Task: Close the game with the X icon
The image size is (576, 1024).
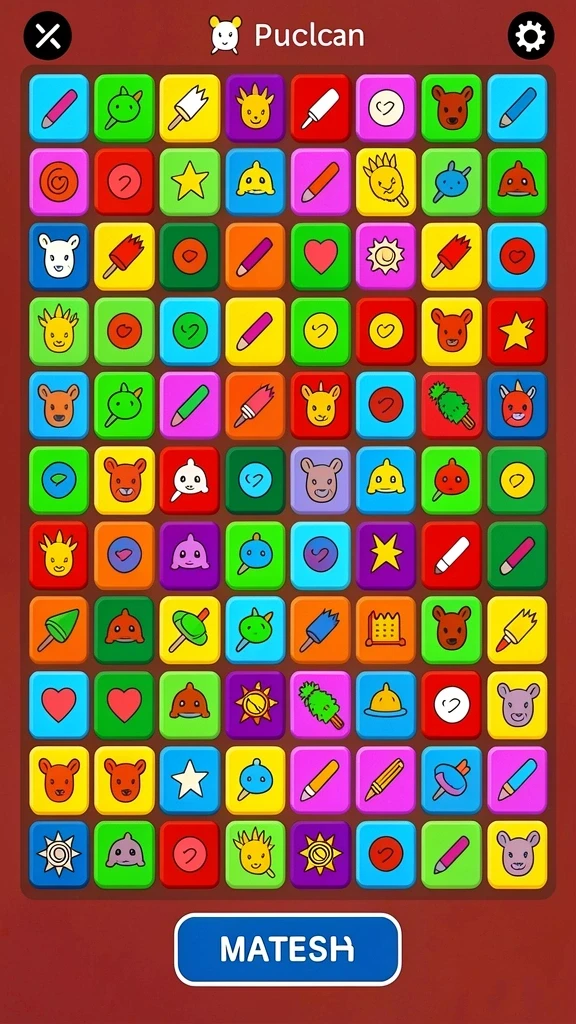Action: (48, 35)
